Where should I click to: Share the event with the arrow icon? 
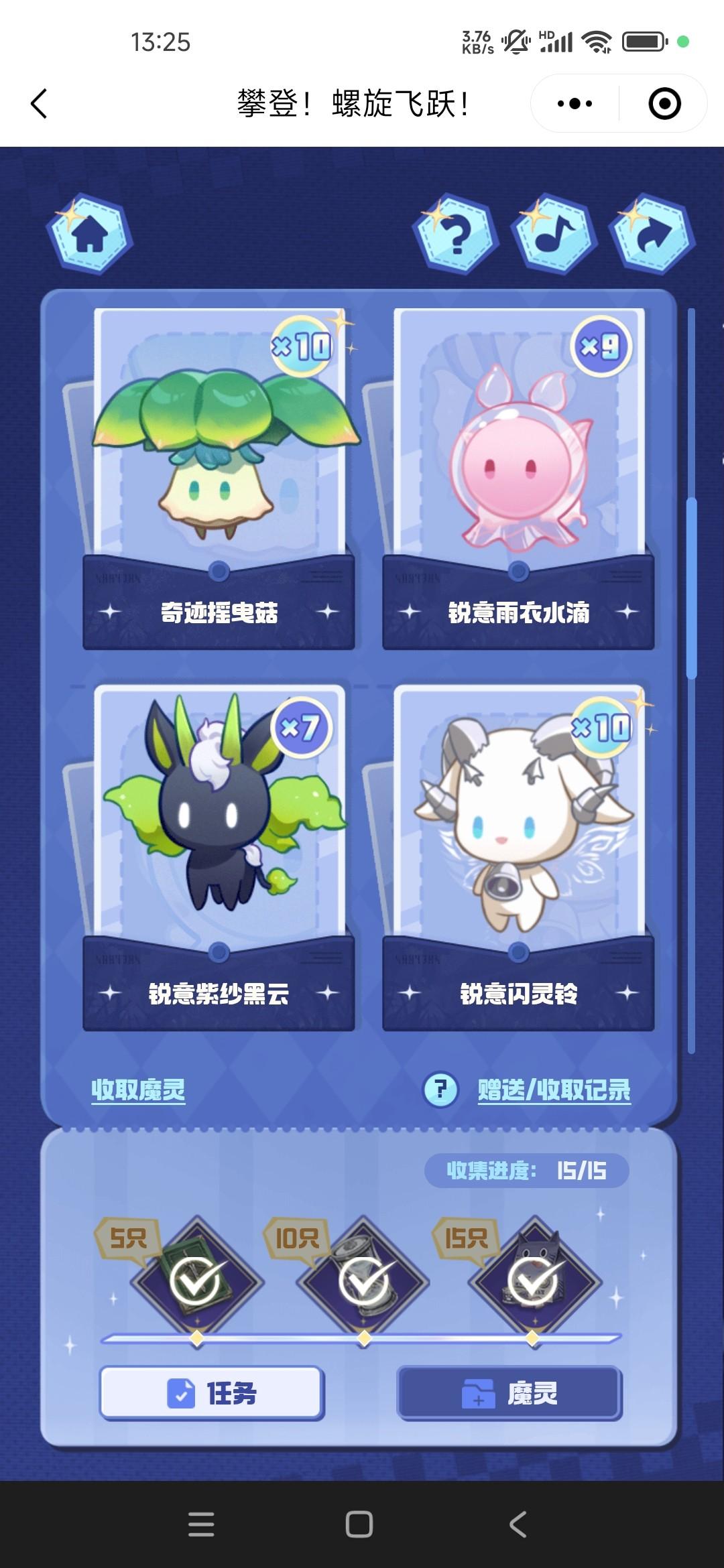(x=652, y=234)
